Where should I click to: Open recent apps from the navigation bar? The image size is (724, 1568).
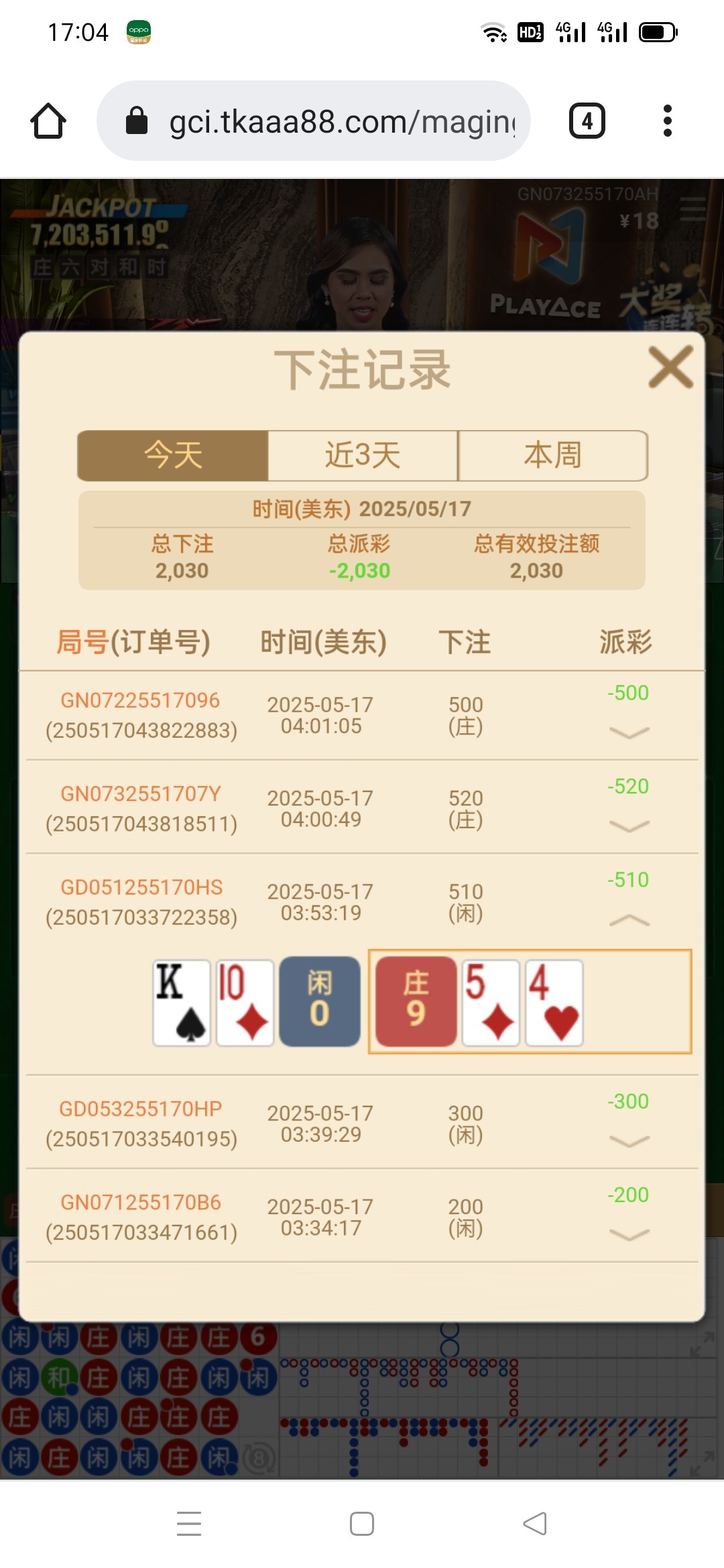click(189, 1523)
